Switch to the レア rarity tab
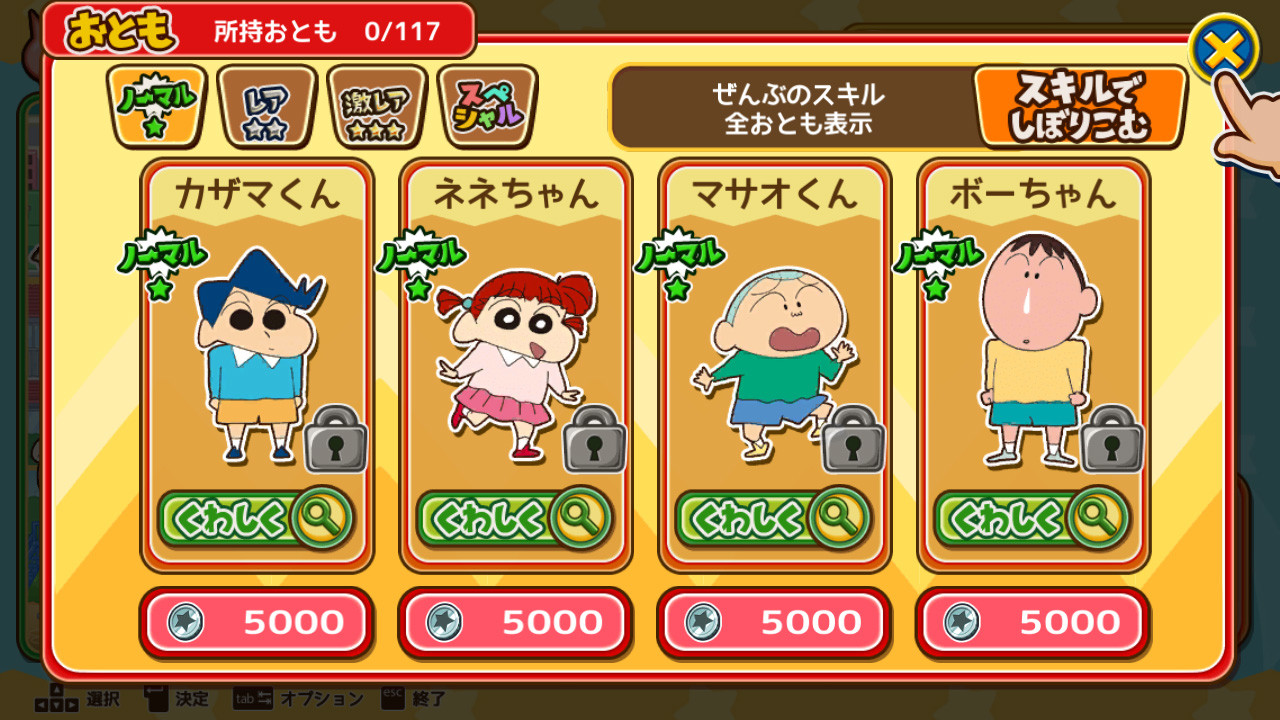1280x720 pixels. coord(267,106)
